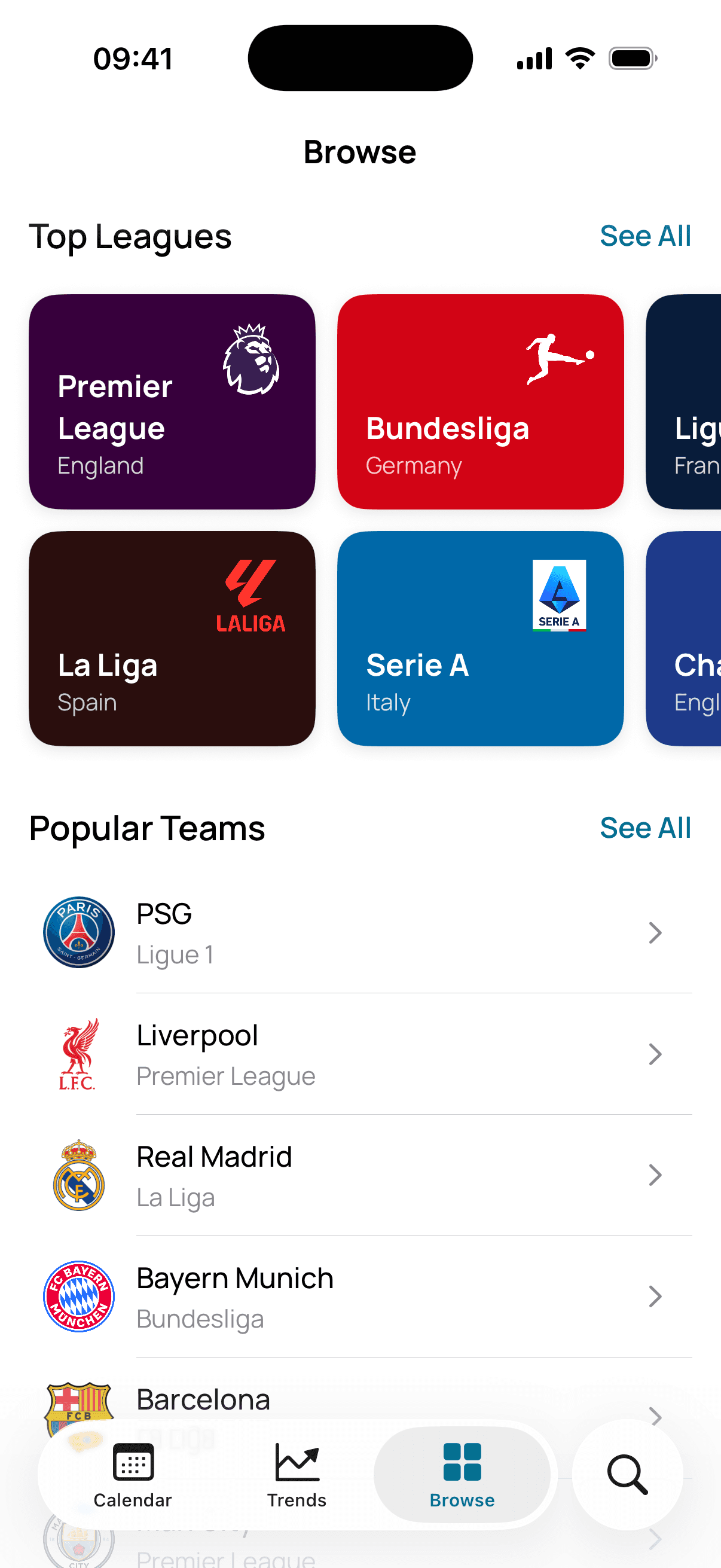
Task: Open Liverpool row chevron
Action: click(x=655, y=1054)
